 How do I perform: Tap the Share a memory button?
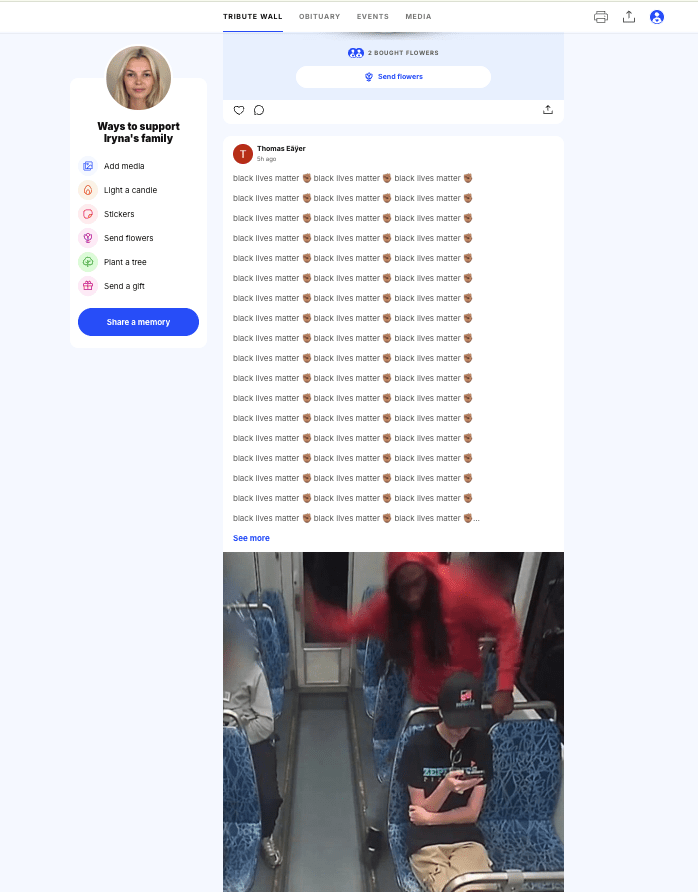click(138, 322)
